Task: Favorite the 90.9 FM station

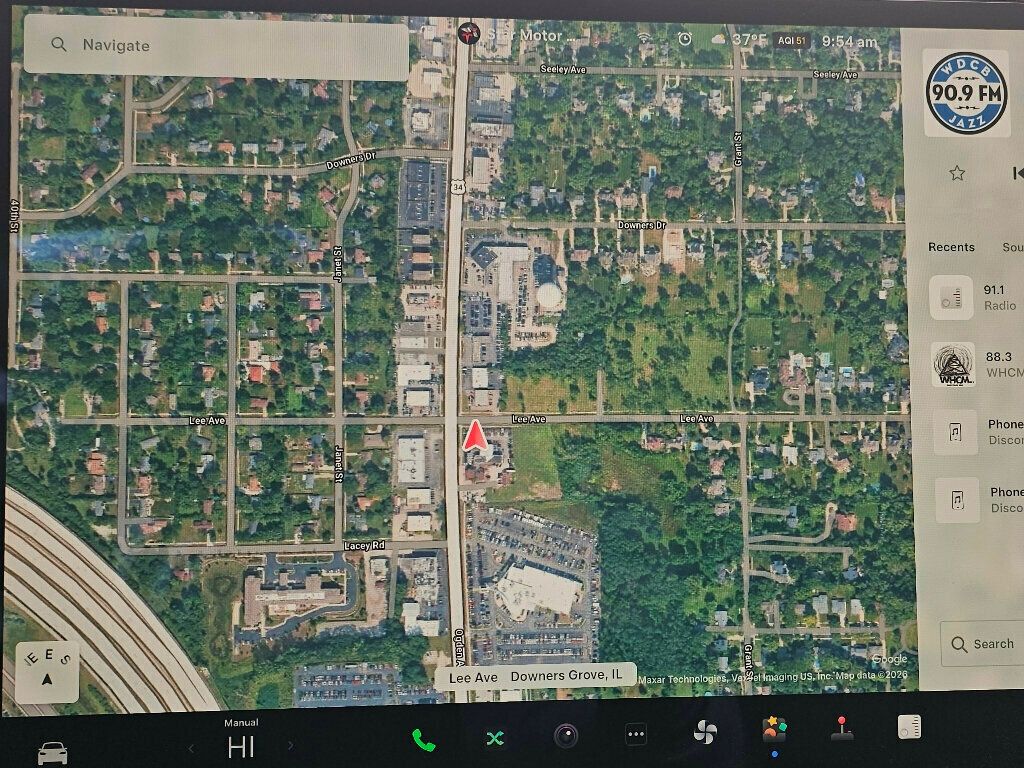Action: point(957,174)
